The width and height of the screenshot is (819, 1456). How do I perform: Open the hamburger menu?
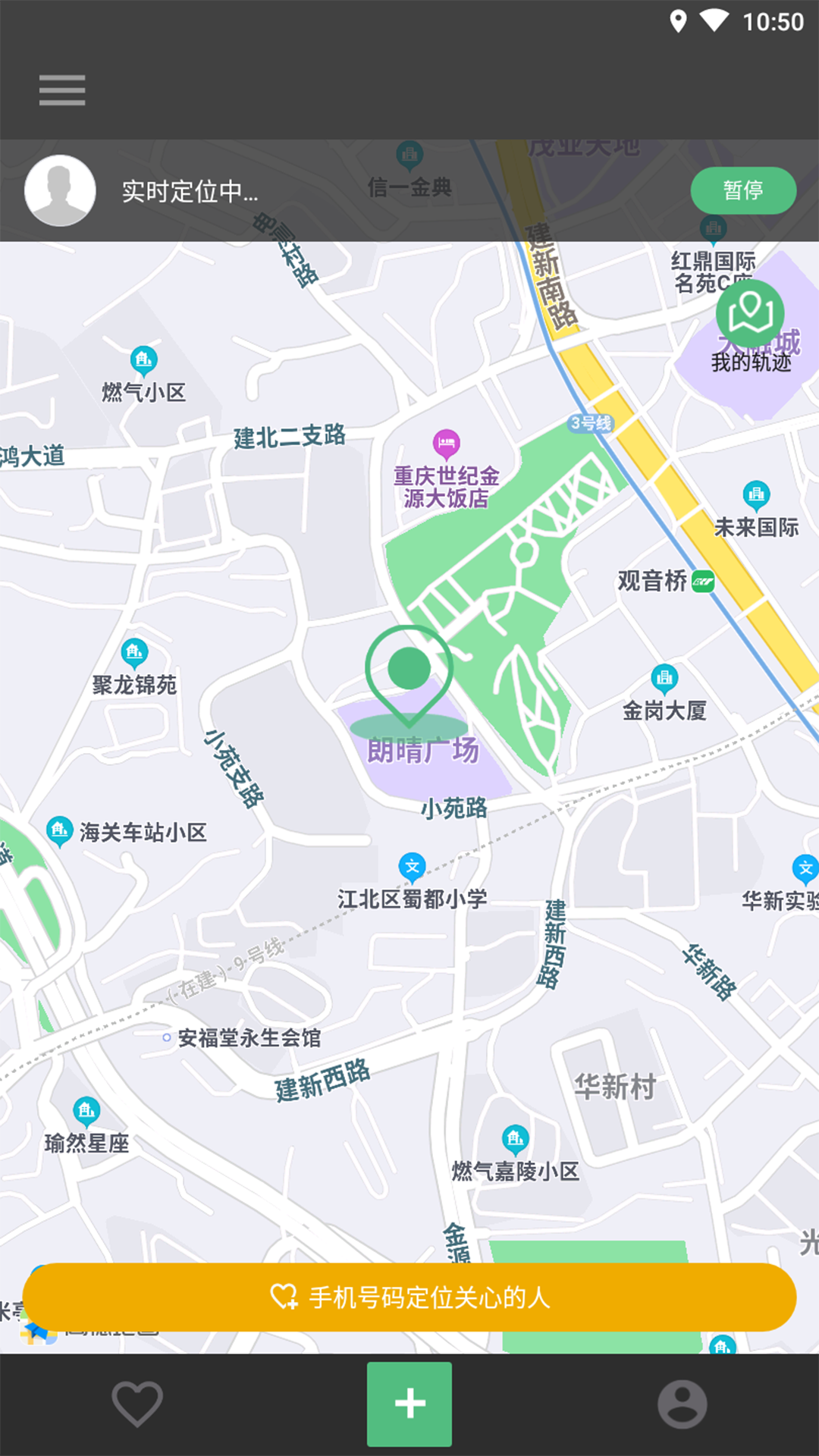(x=61, y=89)
